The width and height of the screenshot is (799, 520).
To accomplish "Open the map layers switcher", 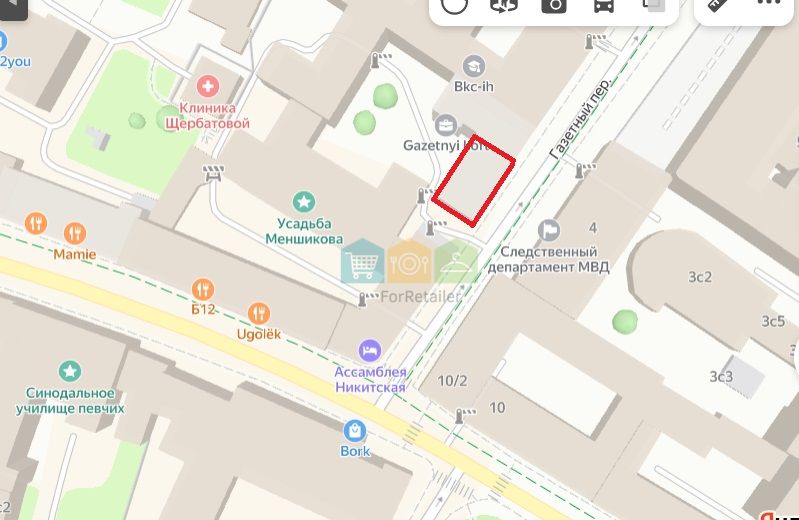I will click(653, 5).
